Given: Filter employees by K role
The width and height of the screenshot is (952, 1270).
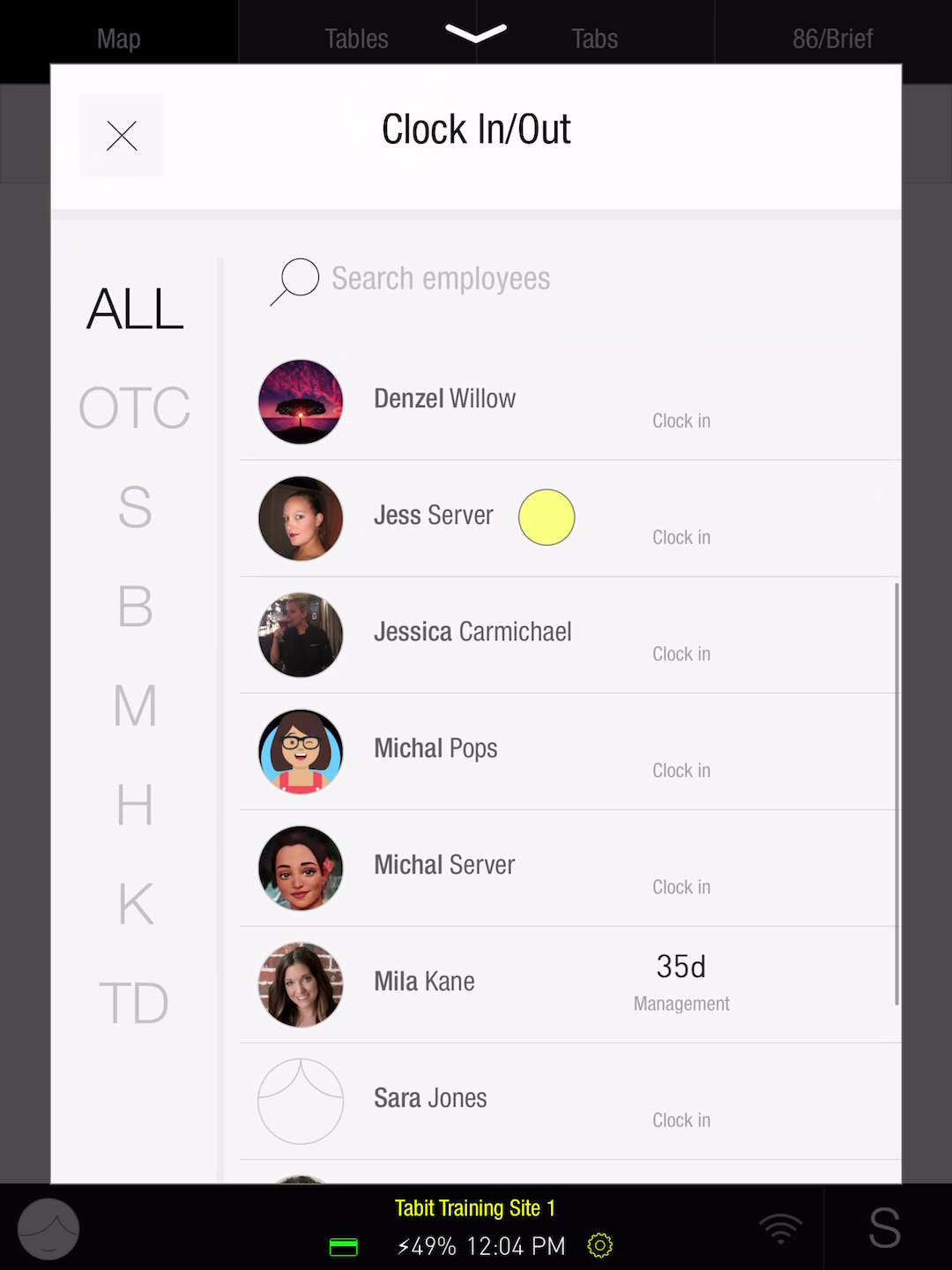Looking at the screenshot, I should (x=135, y=904).
